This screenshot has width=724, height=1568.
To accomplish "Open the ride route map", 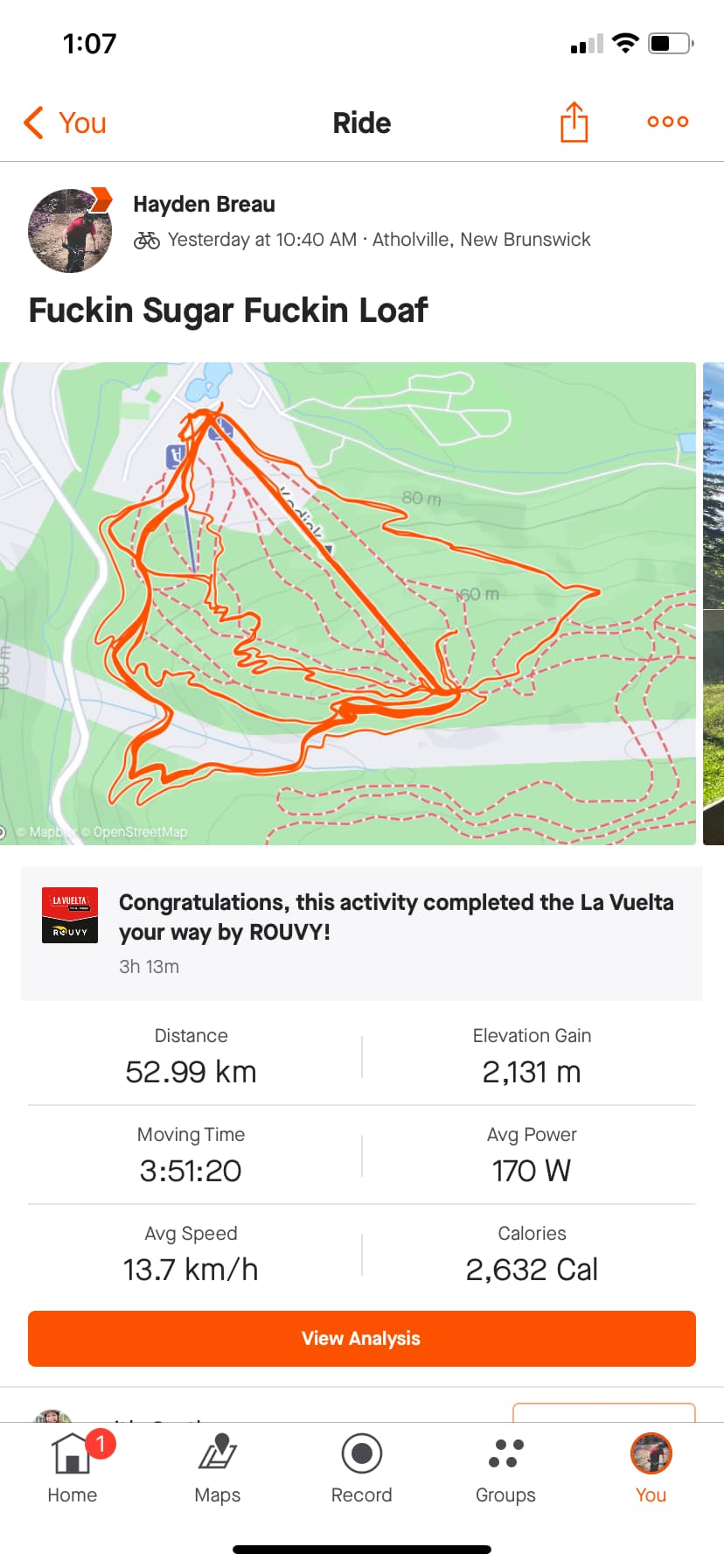I will point(348,604).
